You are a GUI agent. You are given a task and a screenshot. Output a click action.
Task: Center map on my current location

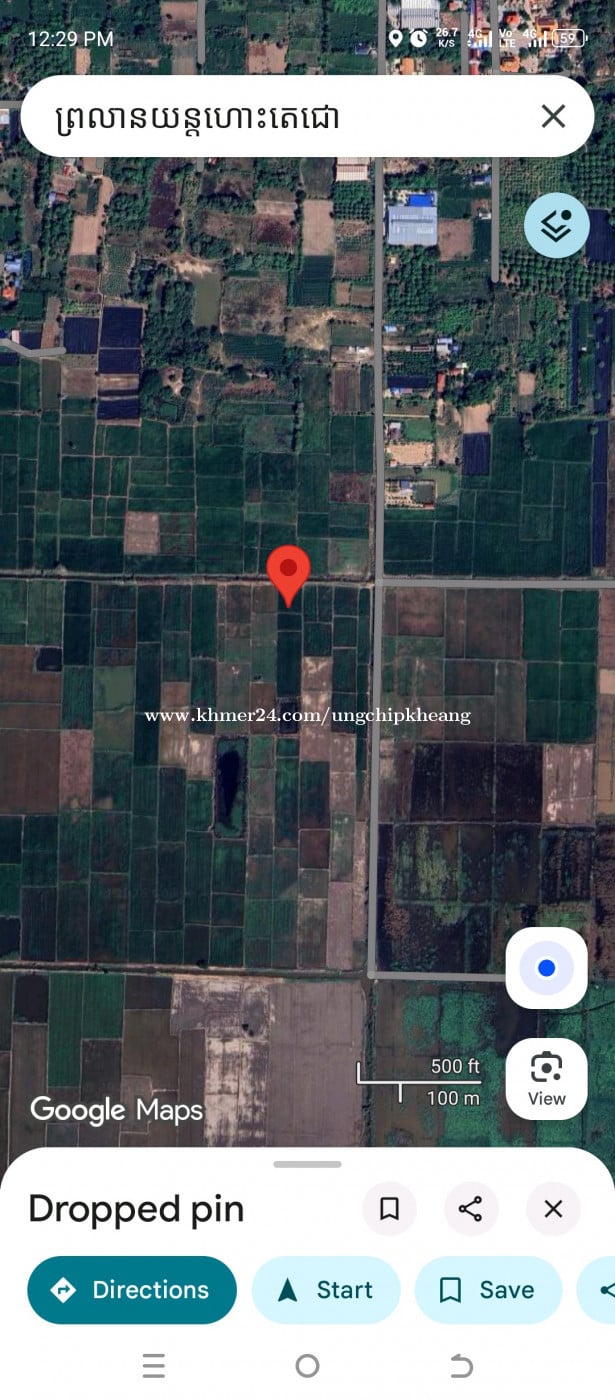[x=546, y=968]
